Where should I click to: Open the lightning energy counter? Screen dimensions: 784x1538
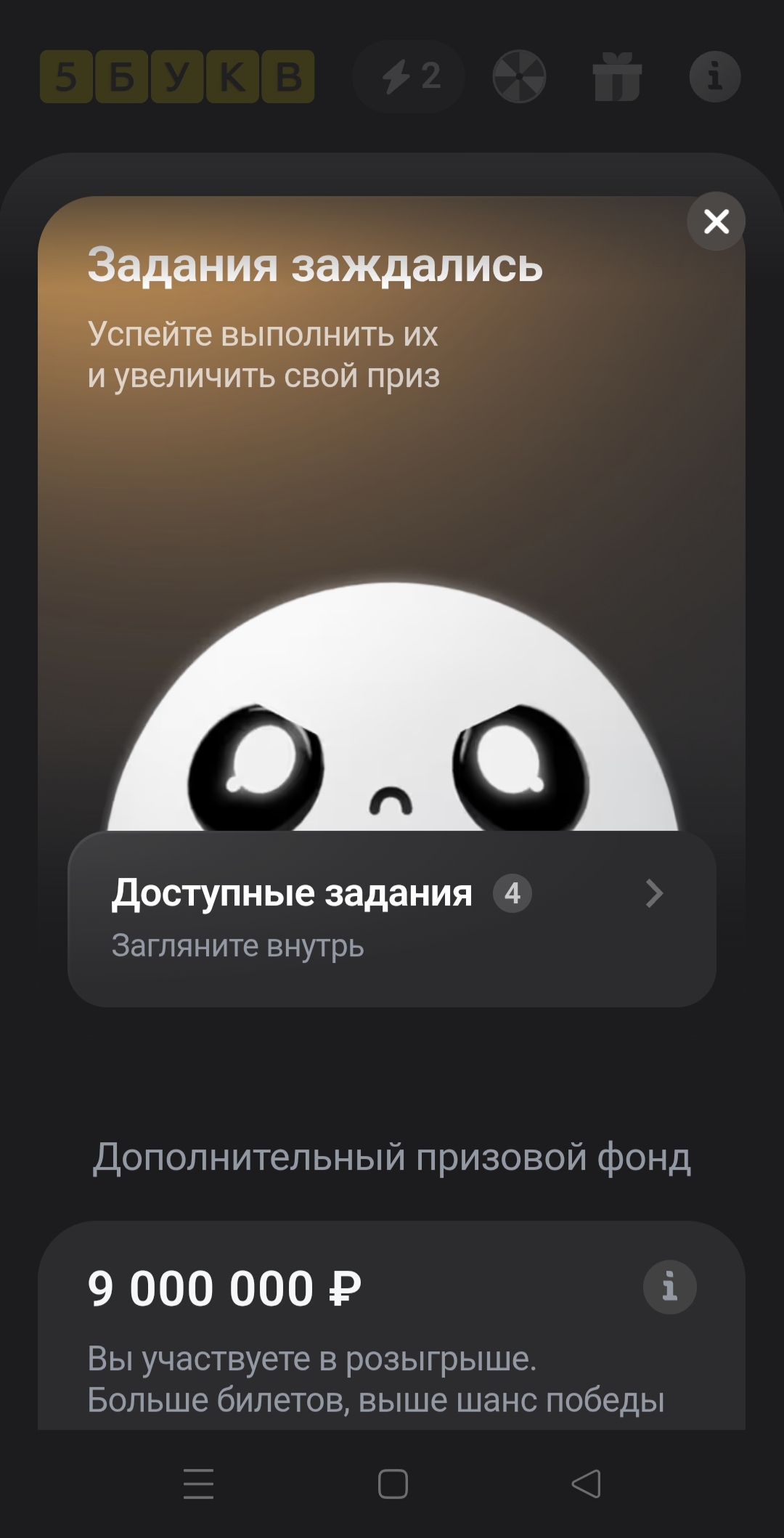tap(409, 76)
